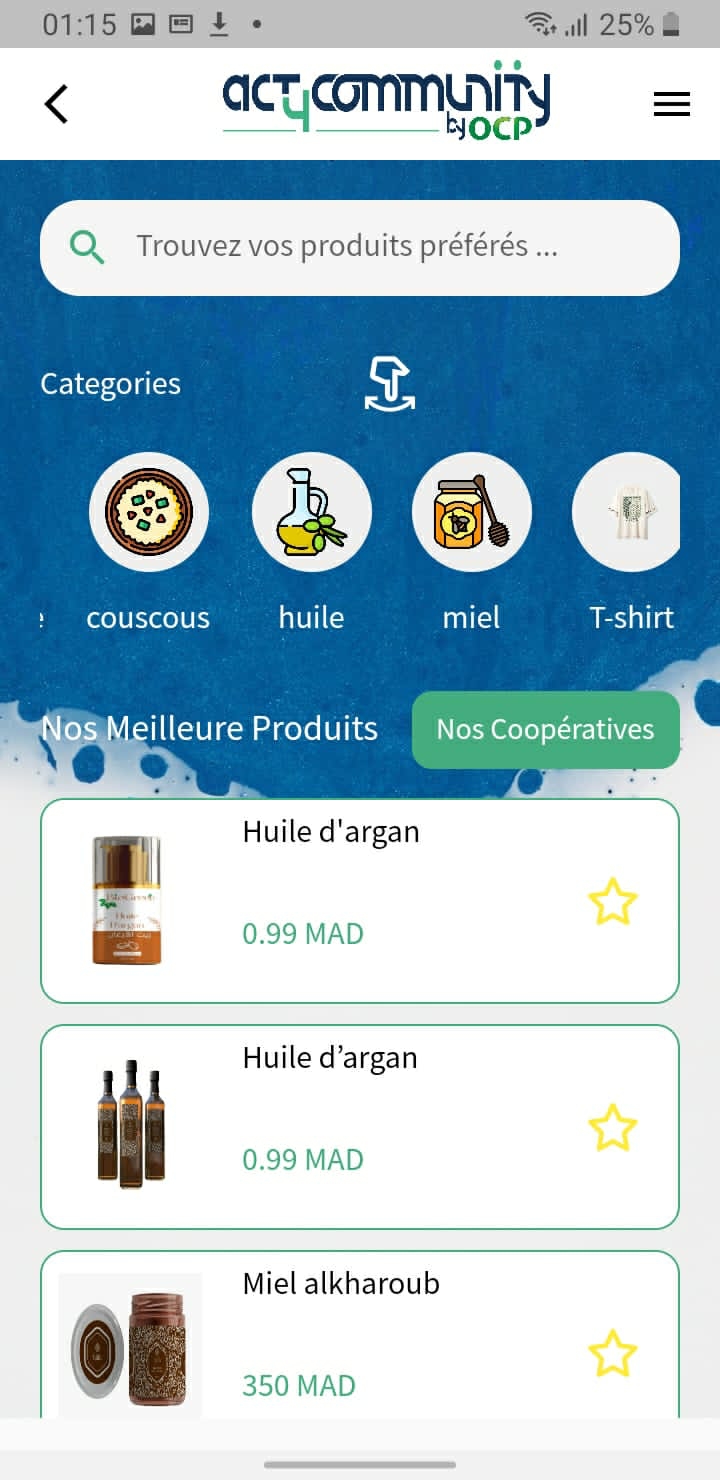Open the T-shirt category icon
The width and height of the screenshot is (720, 1480).
(627, 512)
